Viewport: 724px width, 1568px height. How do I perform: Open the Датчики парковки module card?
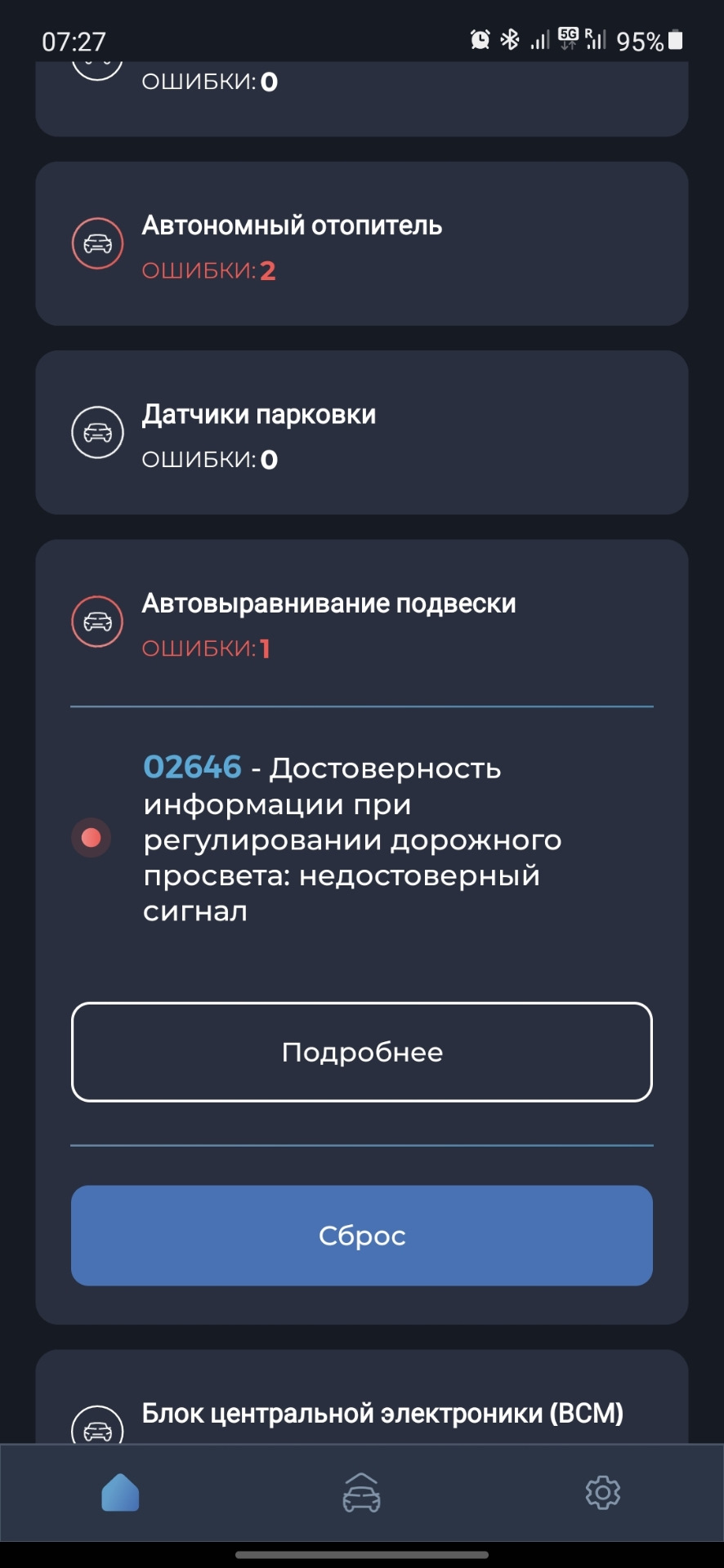click(x=361, y=432)
